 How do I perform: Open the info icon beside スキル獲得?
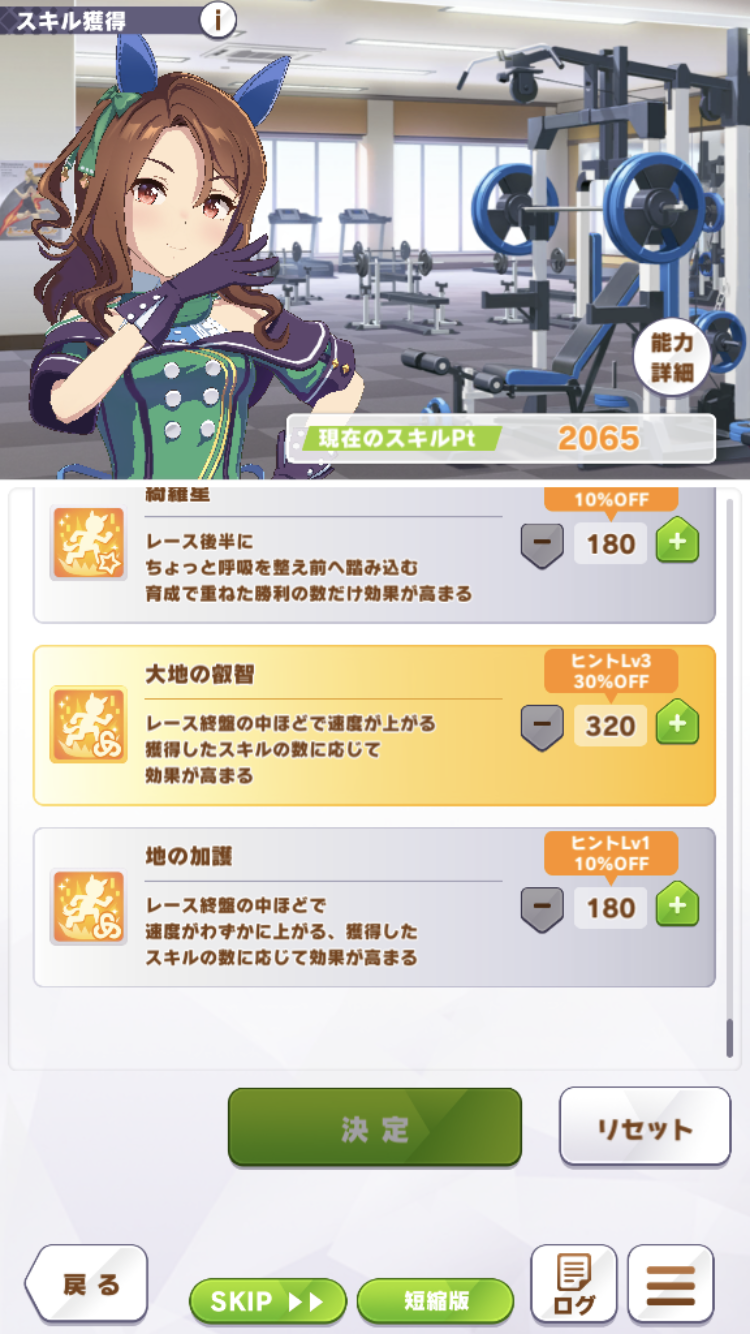218,18
